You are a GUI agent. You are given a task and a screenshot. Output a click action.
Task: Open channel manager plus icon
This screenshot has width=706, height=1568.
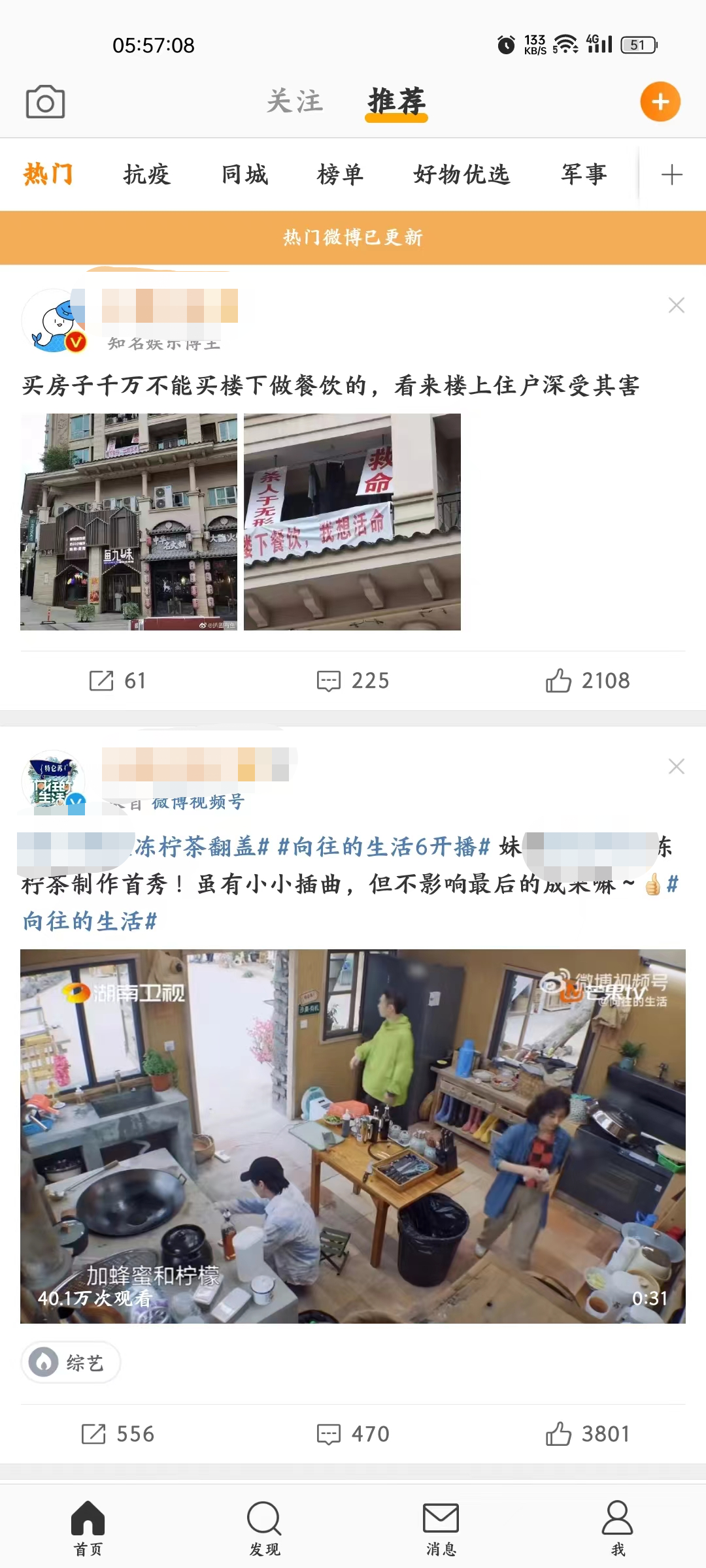coord(671,175)
